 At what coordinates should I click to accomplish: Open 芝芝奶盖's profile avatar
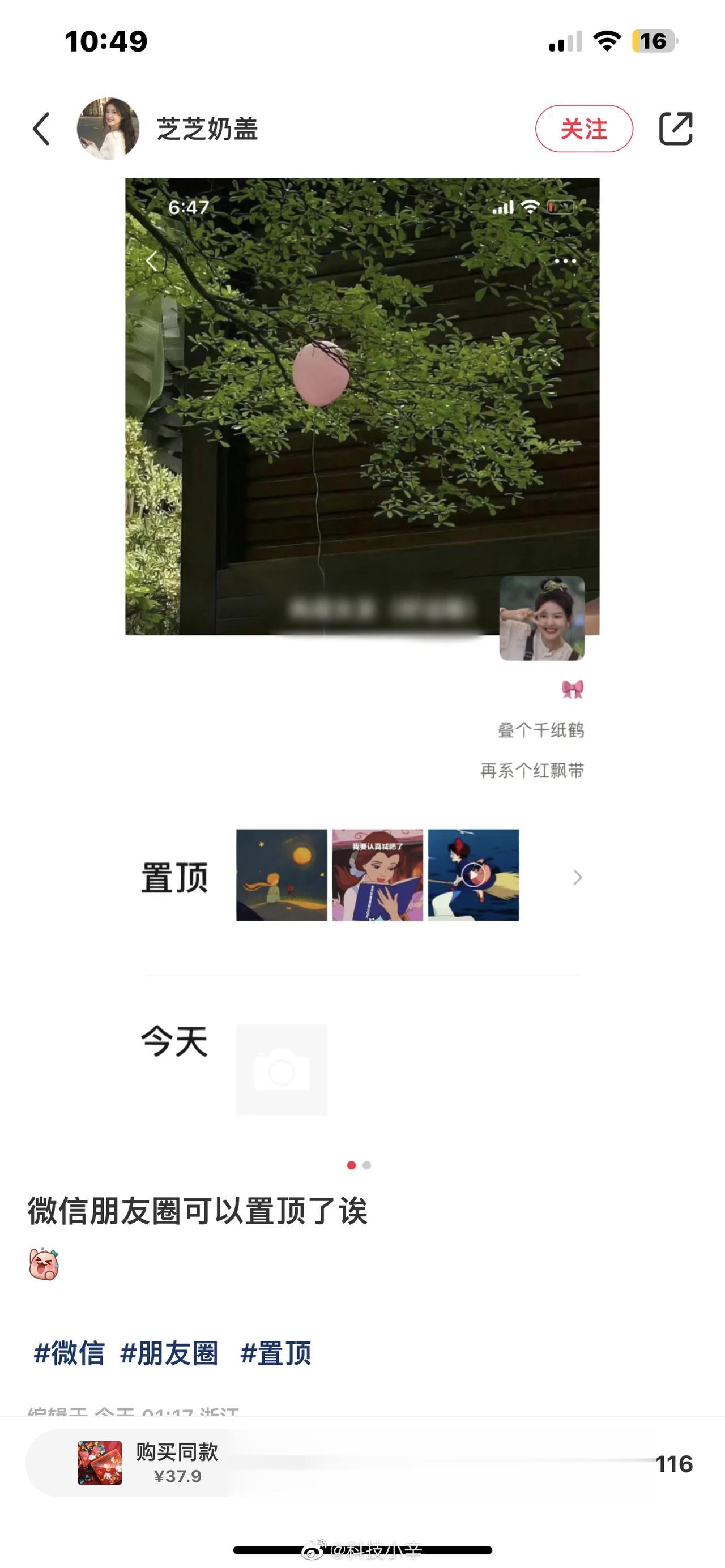pyautogui.click(x=108, y=129)
